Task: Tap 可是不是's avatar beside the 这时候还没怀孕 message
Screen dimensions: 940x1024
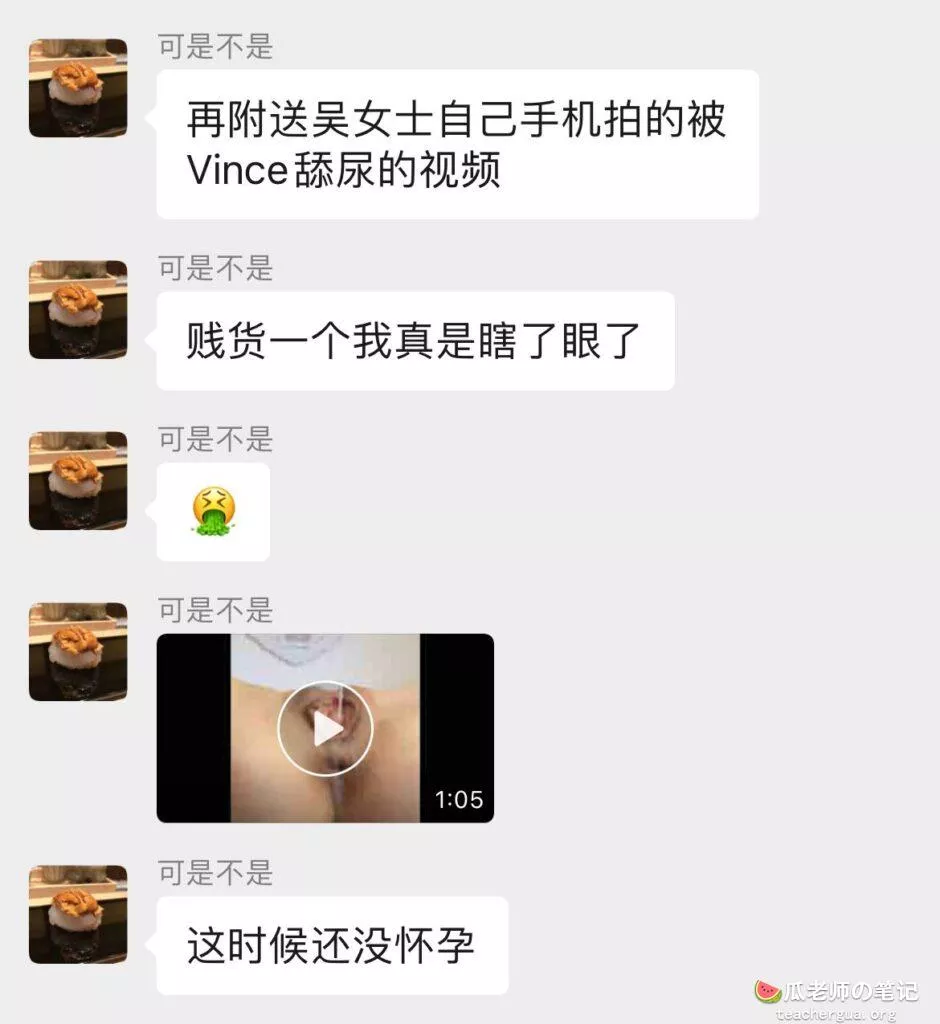Action: (78, 914)
